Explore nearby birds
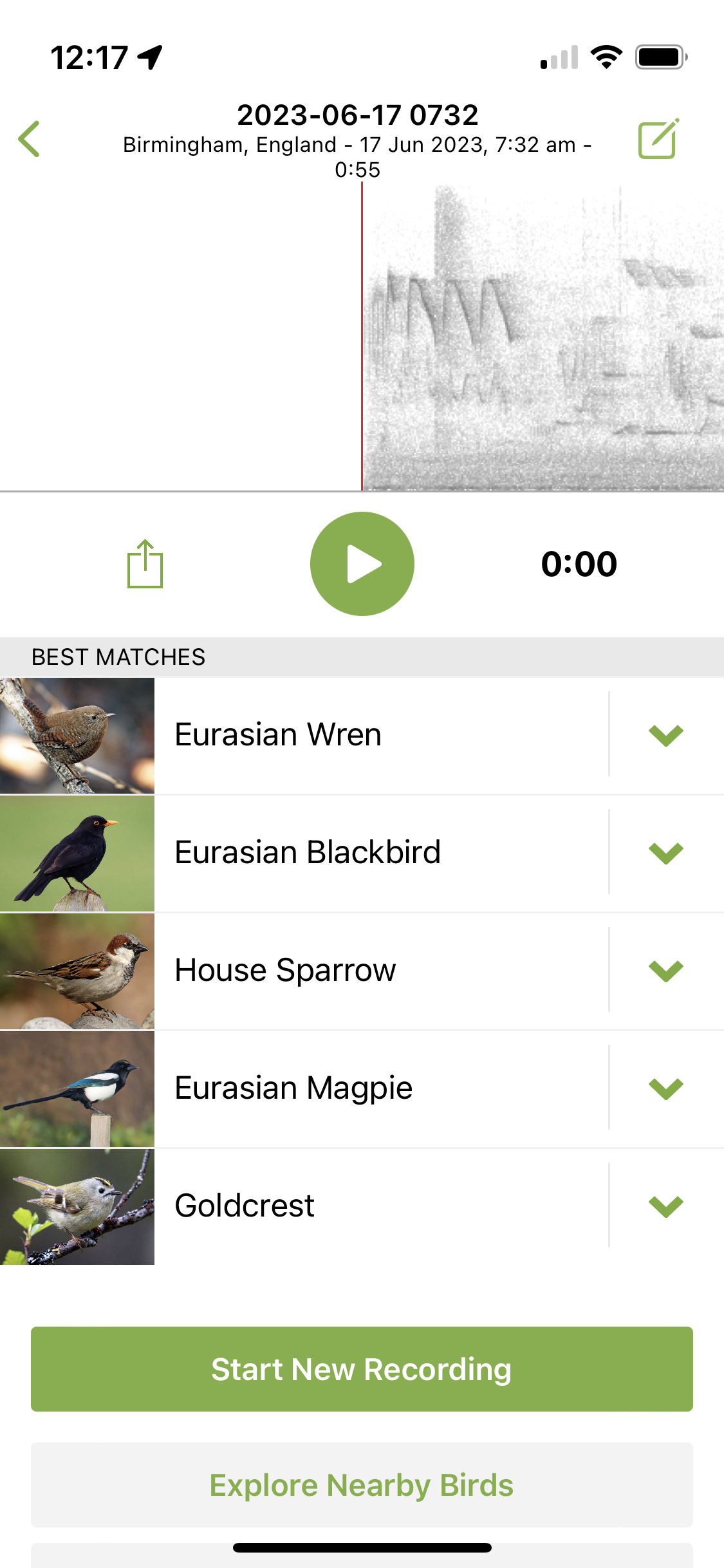Viewport: 724px width, 1568px height. point(362,1485)
